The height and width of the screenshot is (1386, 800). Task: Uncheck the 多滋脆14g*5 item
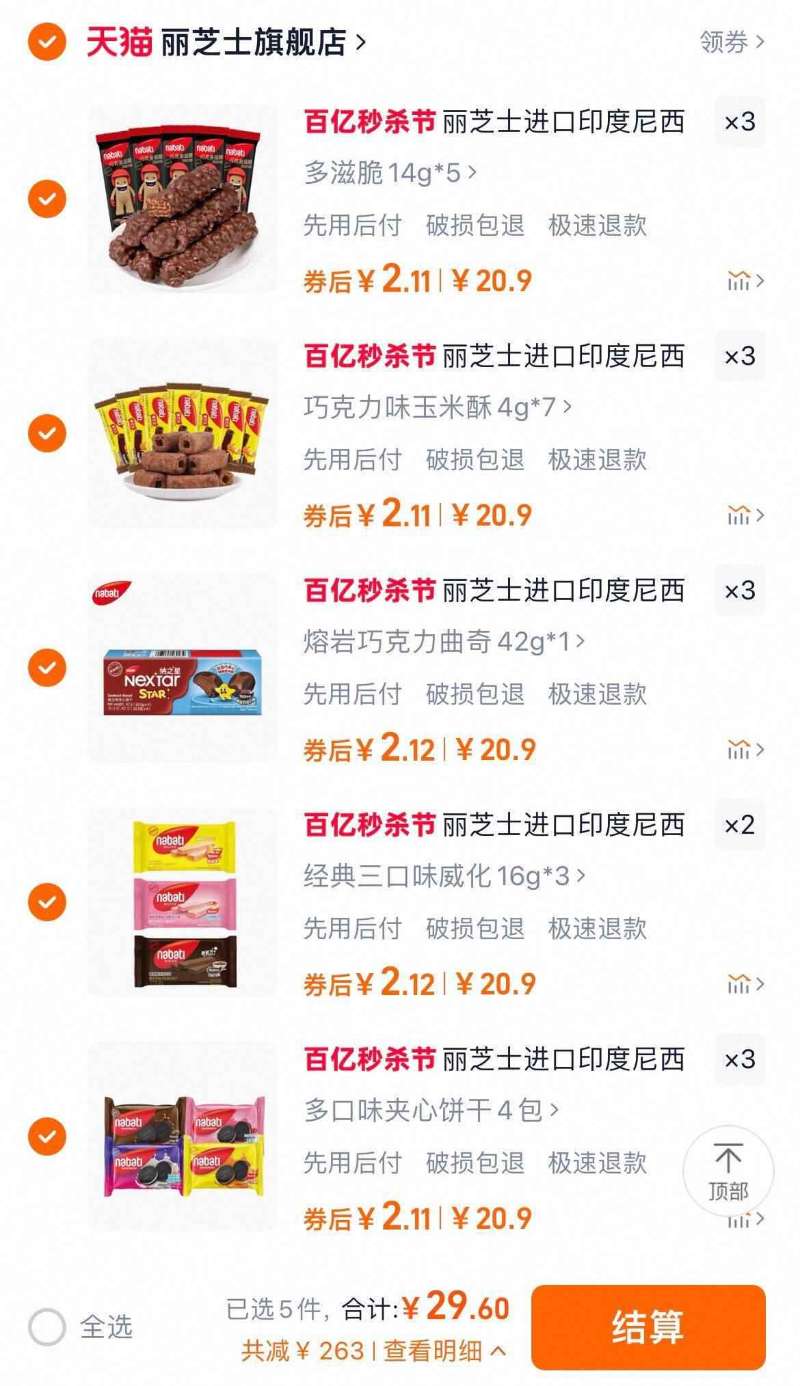click(45, 198)
